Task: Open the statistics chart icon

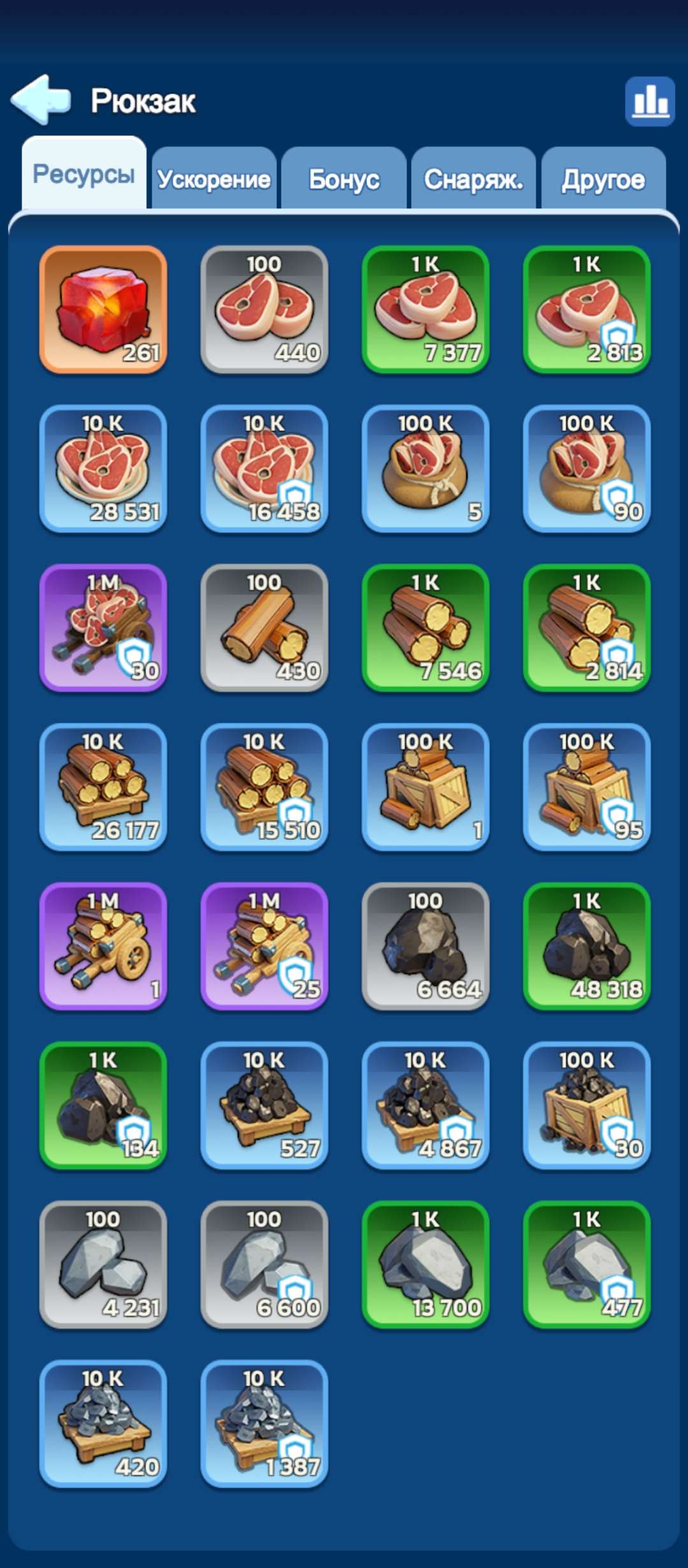Action: pos(649,101)
